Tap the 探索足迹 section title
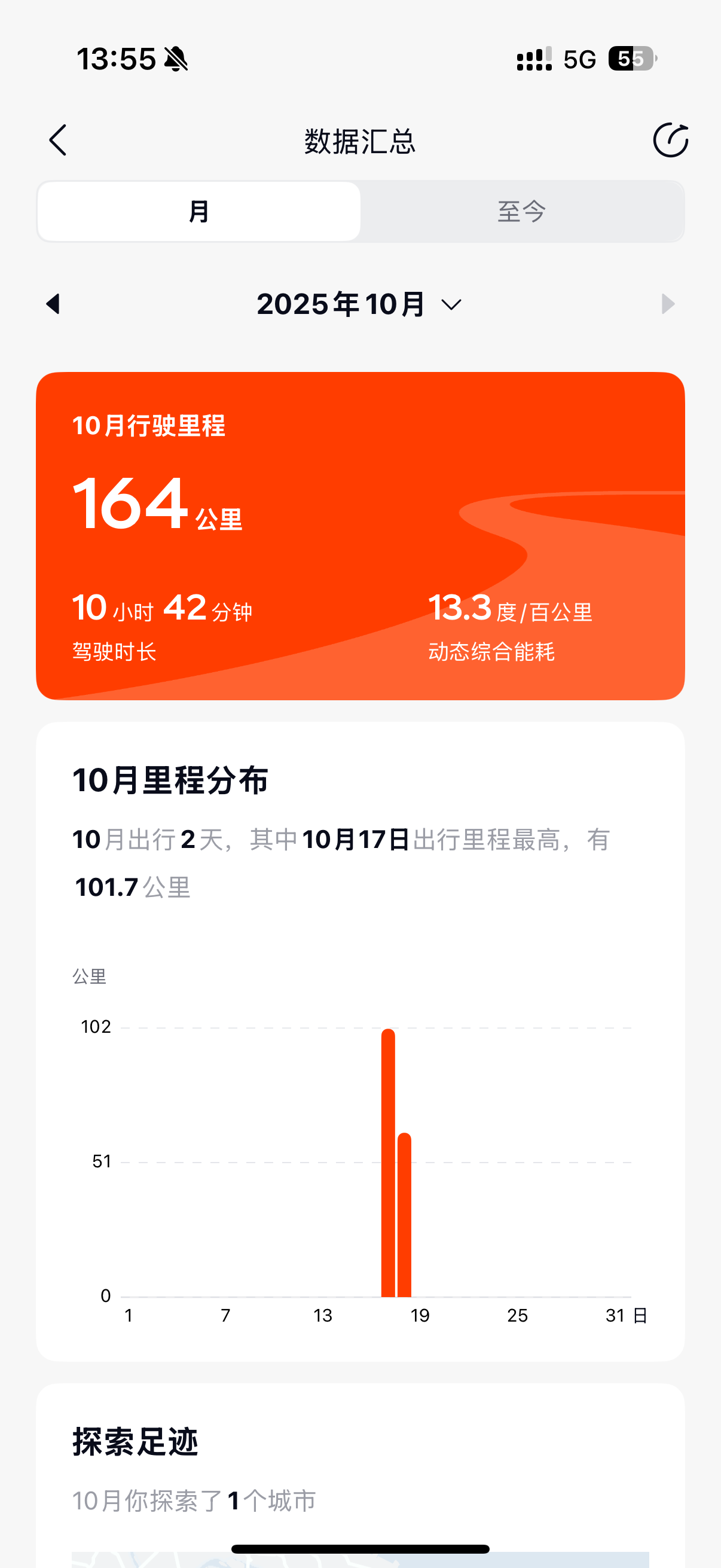The image size is (721, 1568). (136, 1439)
